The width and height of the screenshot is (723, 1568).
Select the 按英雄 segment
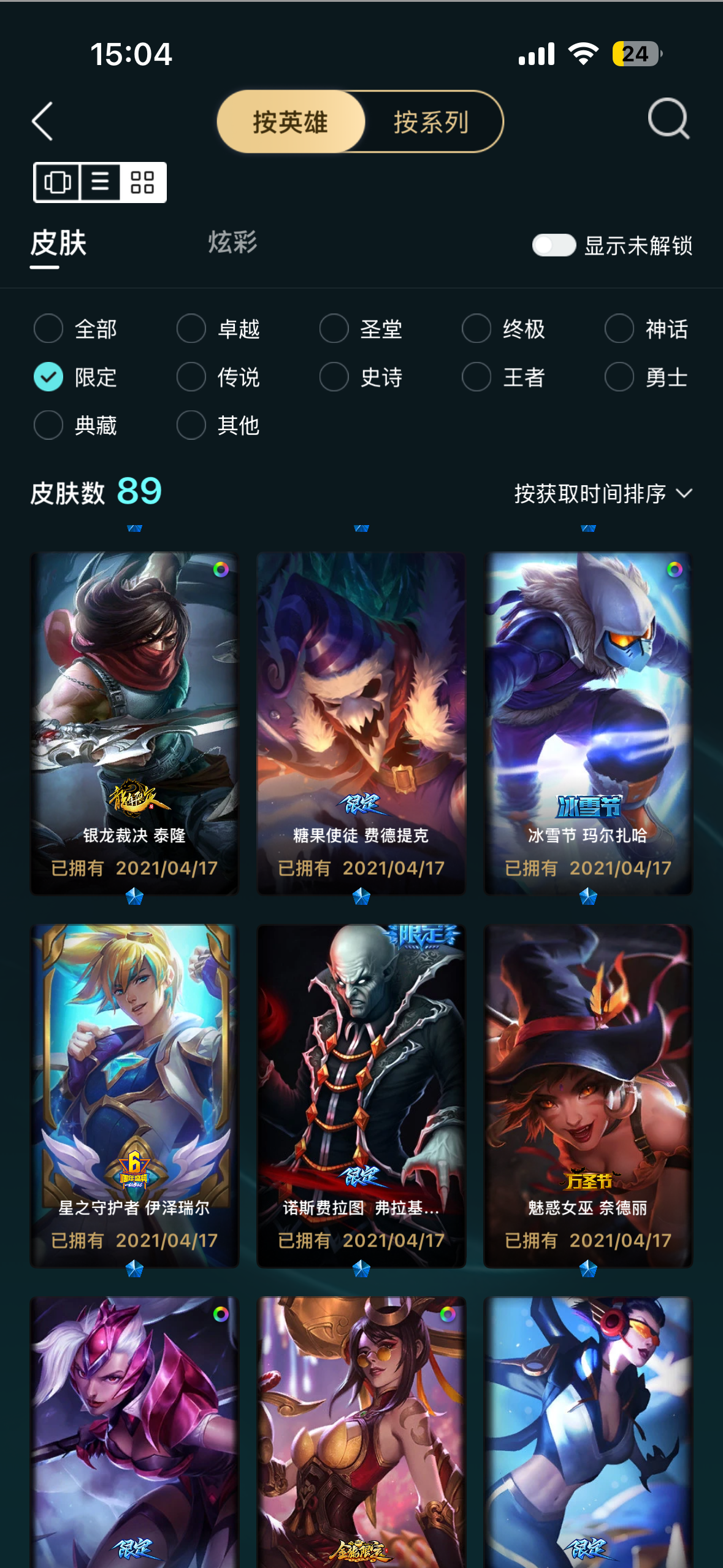click(x=291, y=122)
